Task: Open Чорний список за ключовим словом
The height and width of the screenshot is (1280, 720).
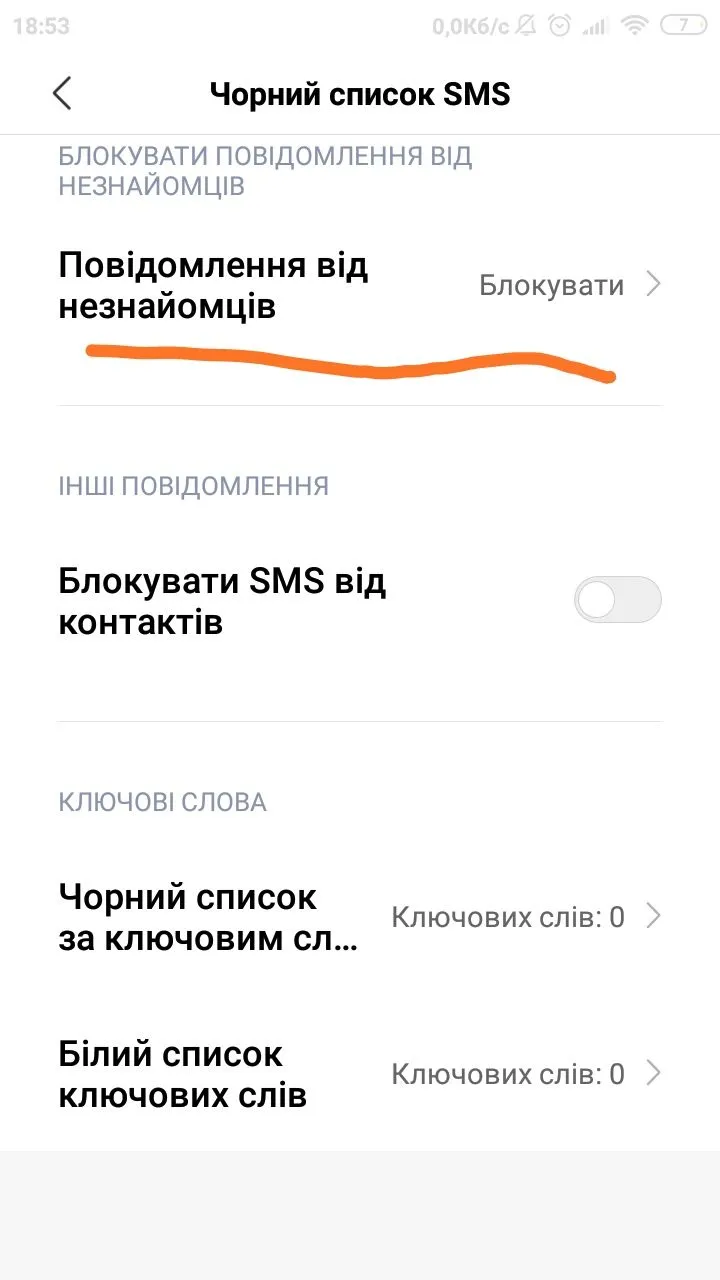Action: [x=360, y=916]
